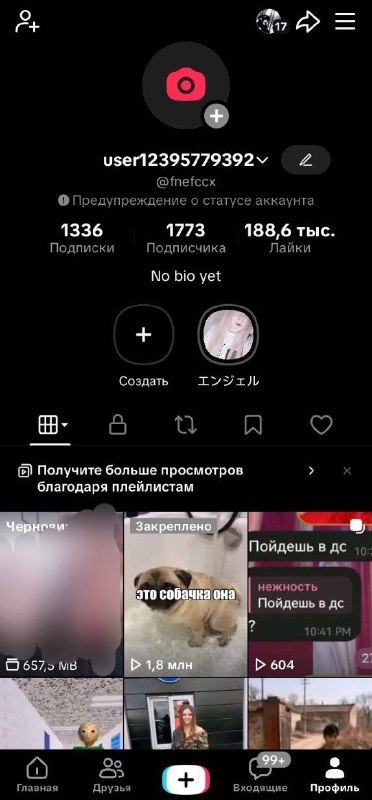The height and width of the screenshot is (800, 372).
Task: Expand the account switcher next to user12395779392
Action: (x=263, y=160)
